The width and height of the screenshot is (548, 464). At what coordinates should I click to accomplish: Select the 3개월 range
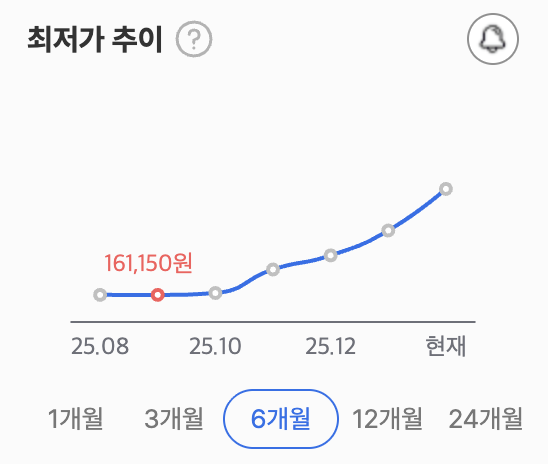174,418
